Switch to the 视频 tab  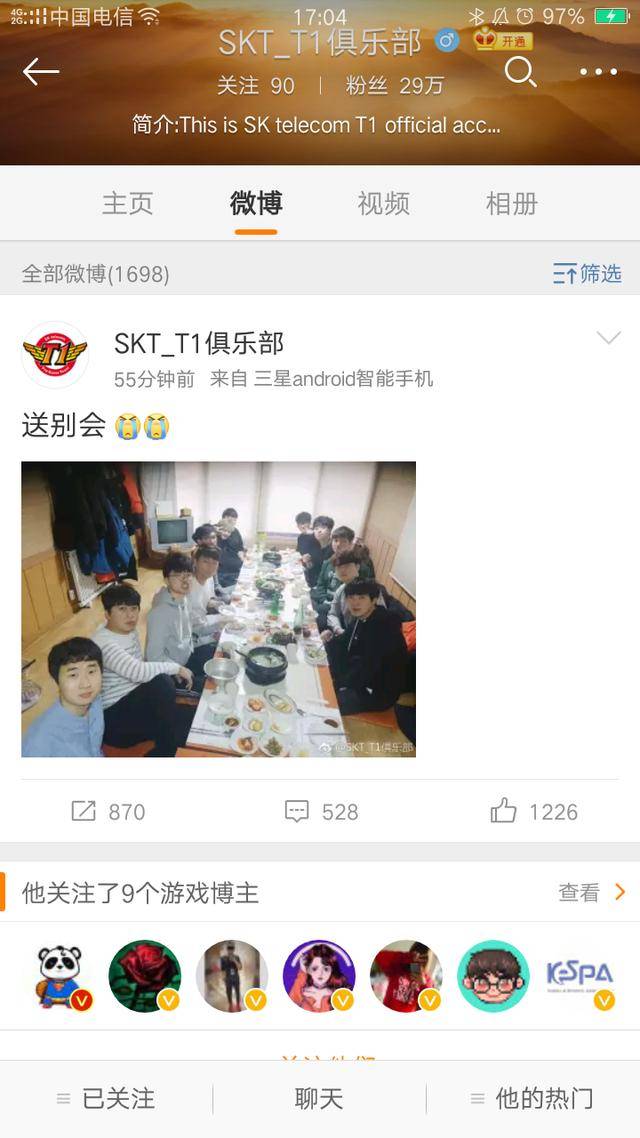(383, 204)
